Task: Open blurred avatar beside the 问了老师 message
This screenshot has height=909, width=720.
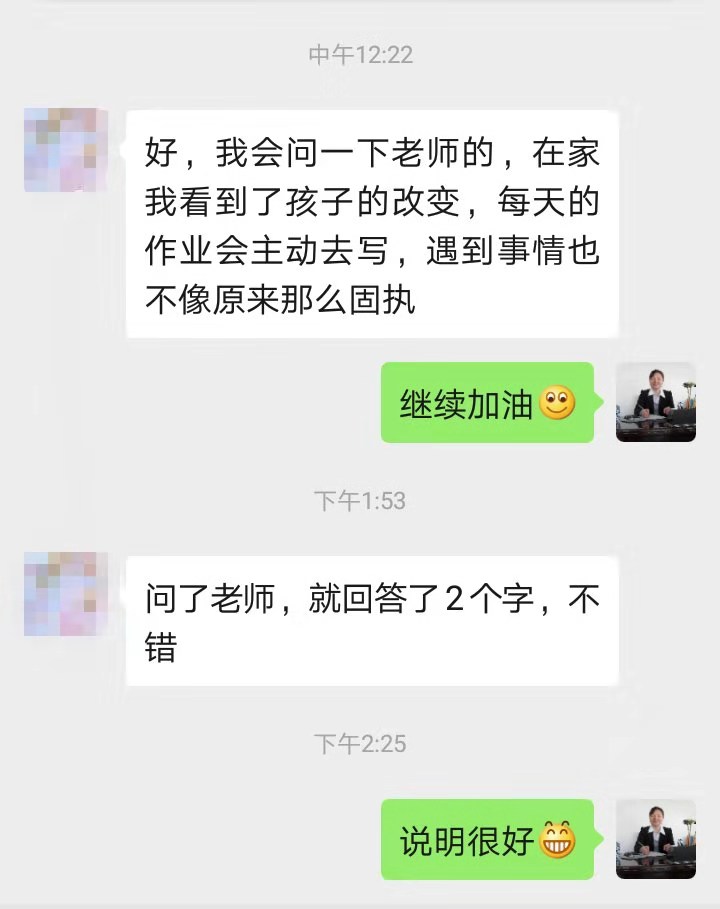Action: 66,593
